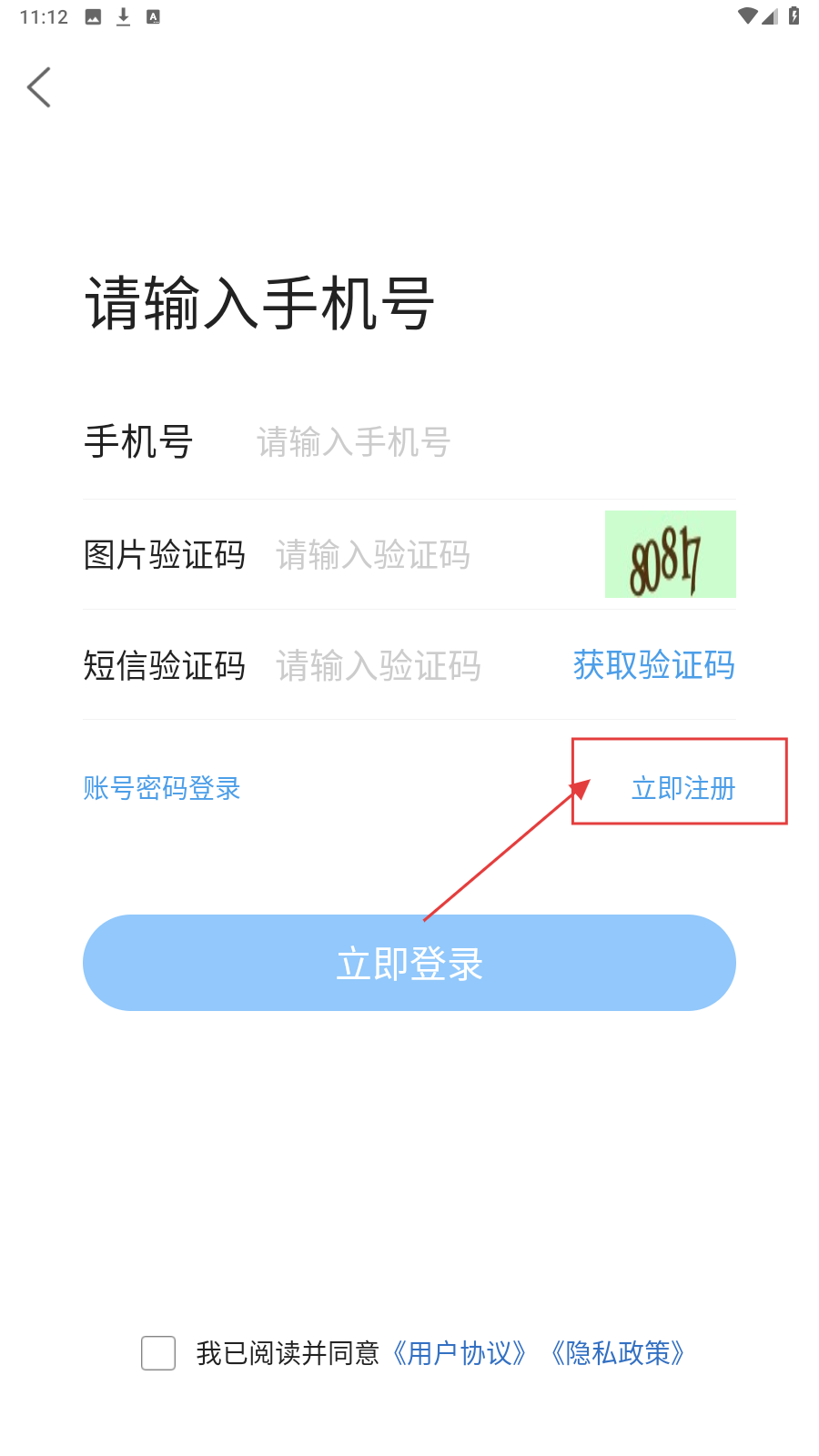819x1456 pixels.
Task: Tap 获取验证码 to get SMS code
Action: coord(653,665)
